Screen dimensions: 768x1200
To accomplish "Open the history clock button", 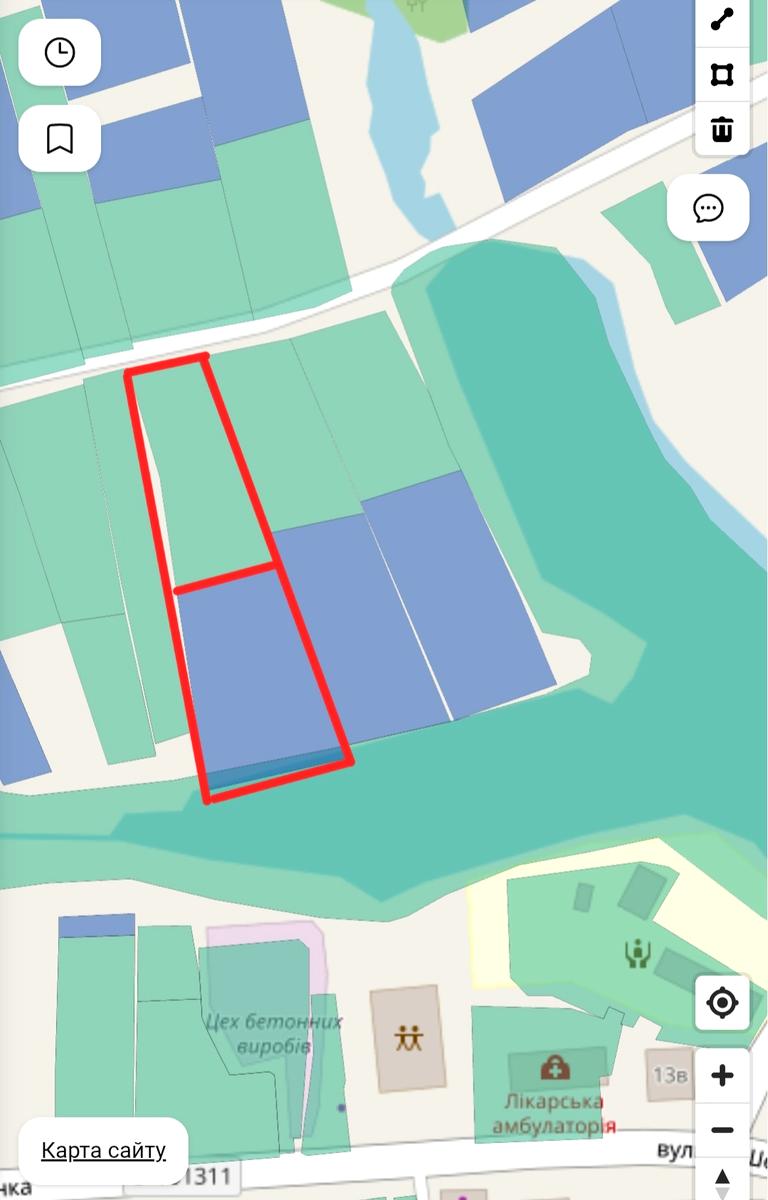I will [60, 52].
